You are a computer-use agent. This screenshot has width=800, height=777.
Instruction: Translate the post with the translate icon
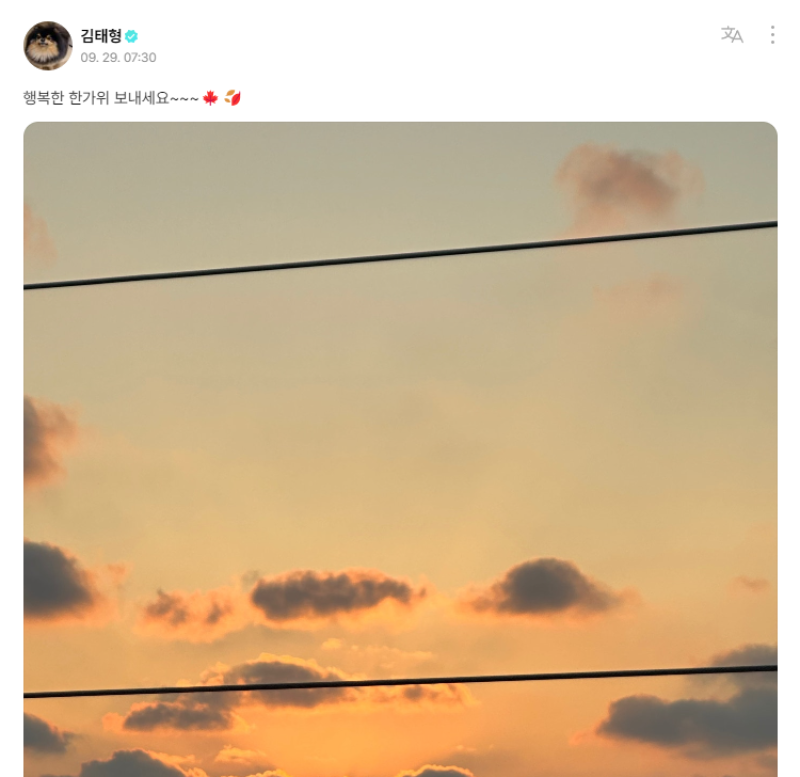(x=732, y=35)
